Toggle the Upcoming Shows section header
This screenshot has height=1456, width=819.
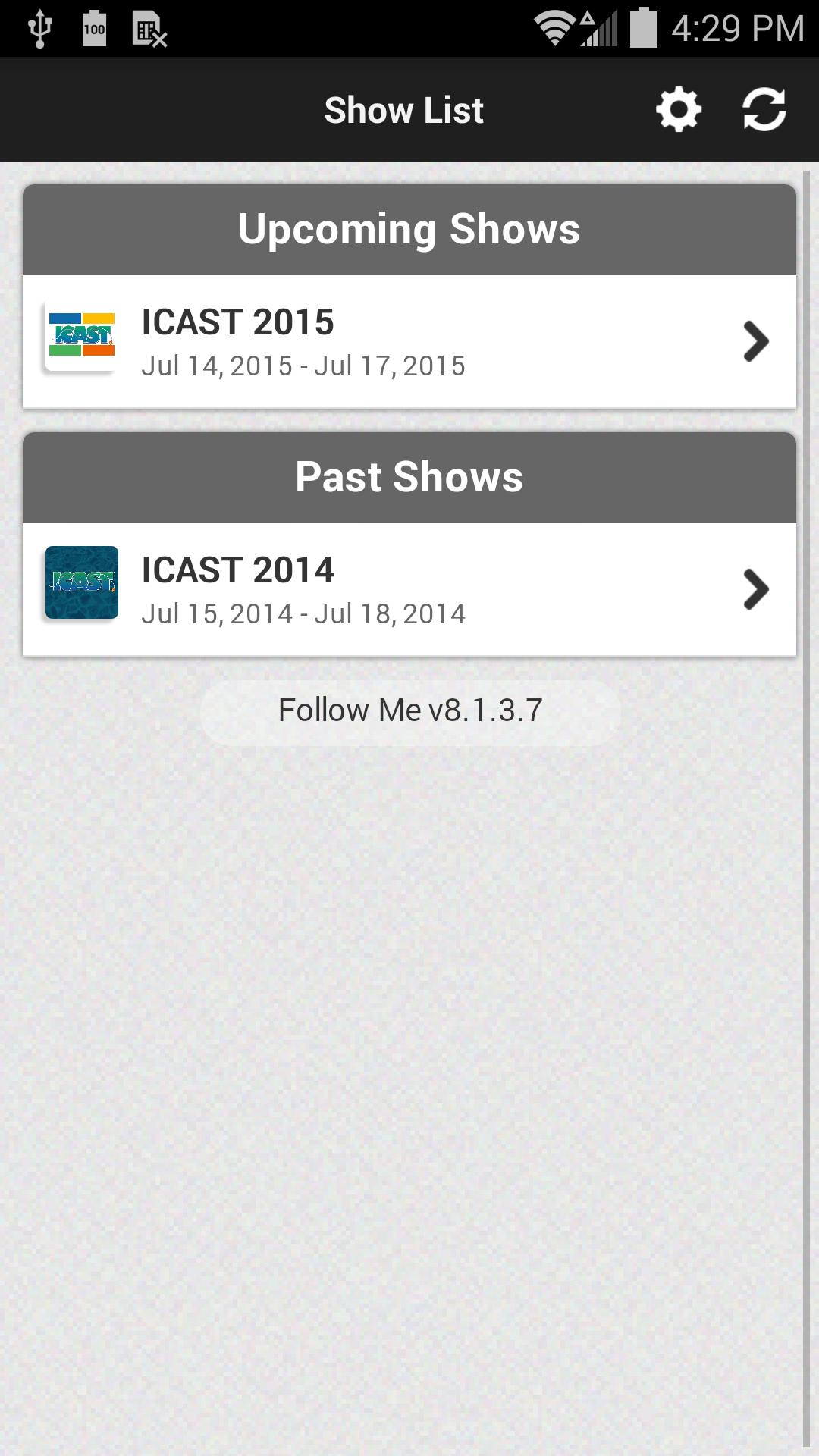409,227
